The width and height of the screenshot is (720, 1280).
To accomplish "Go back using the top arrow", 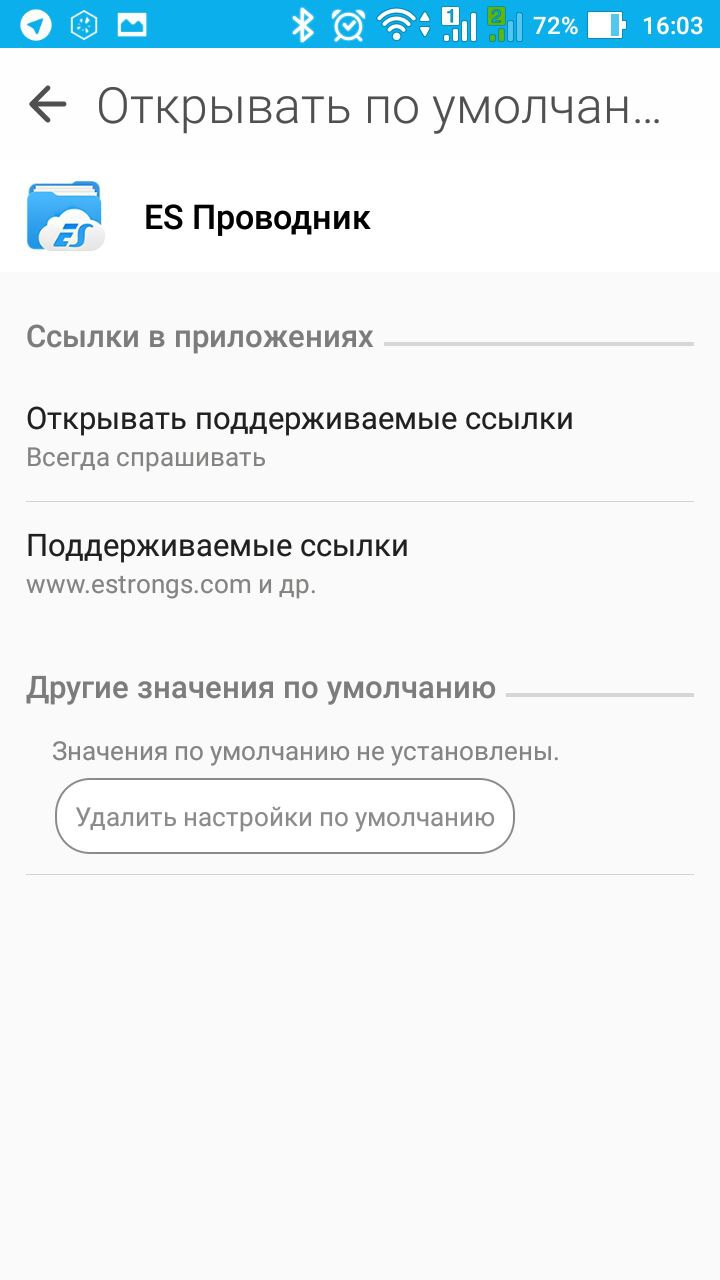I will 47,104.
